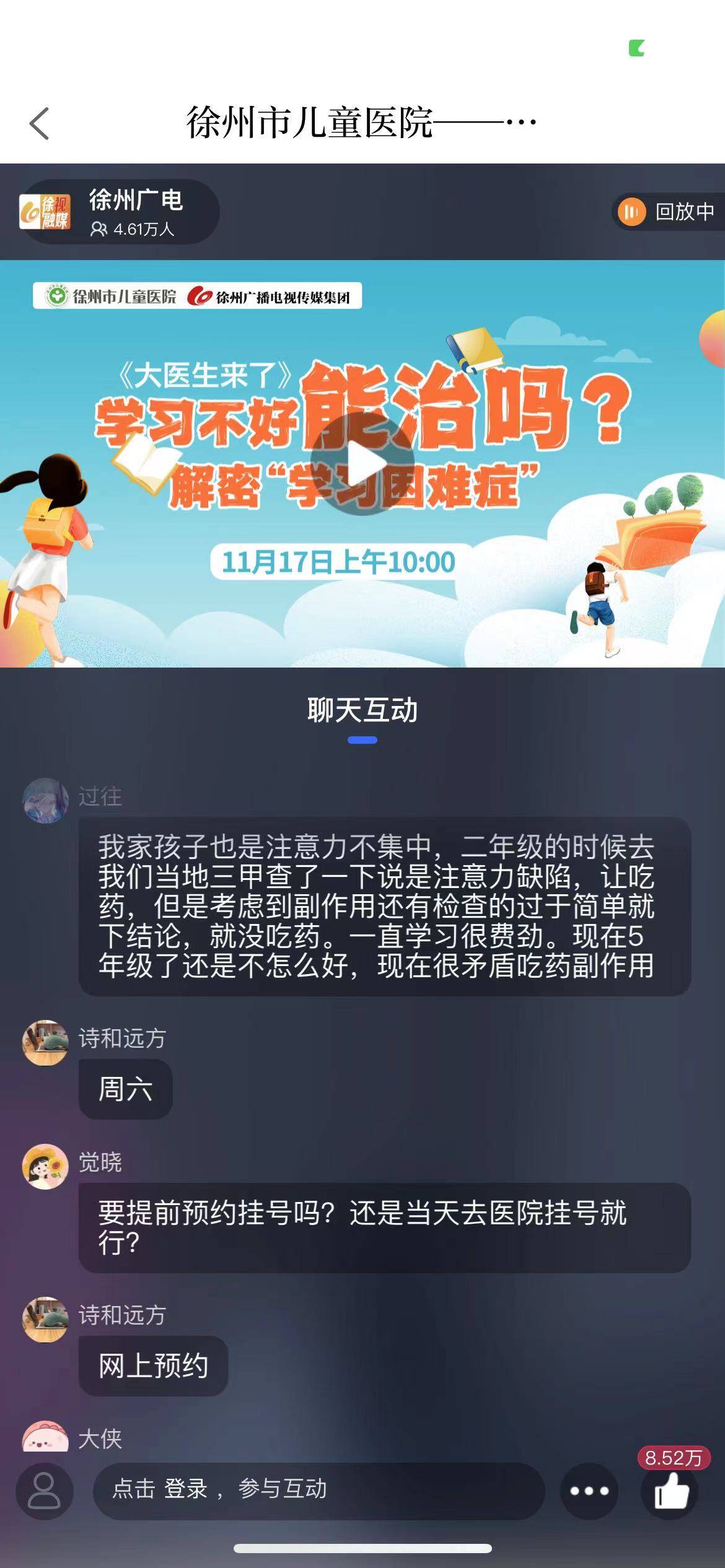Play the livestream replay video
Viewport: 725px width, 1568px height.
pos(362,463)
